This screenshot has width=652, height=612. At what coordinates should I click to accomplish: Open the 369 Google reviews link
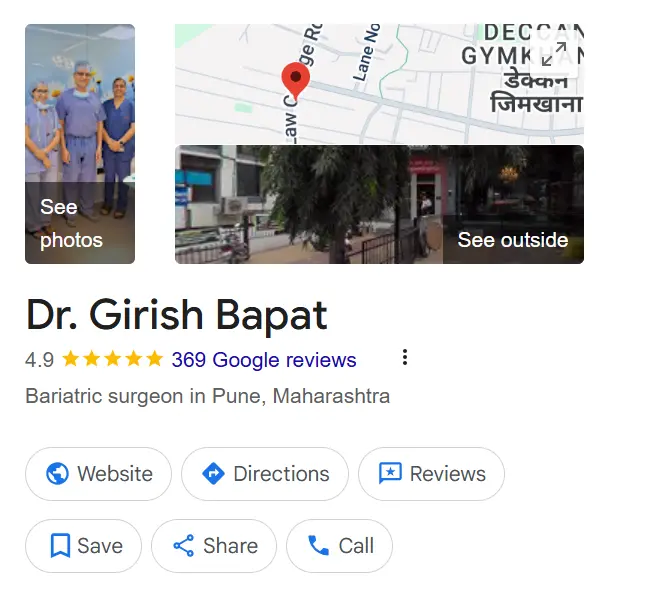tap(263, 360)
